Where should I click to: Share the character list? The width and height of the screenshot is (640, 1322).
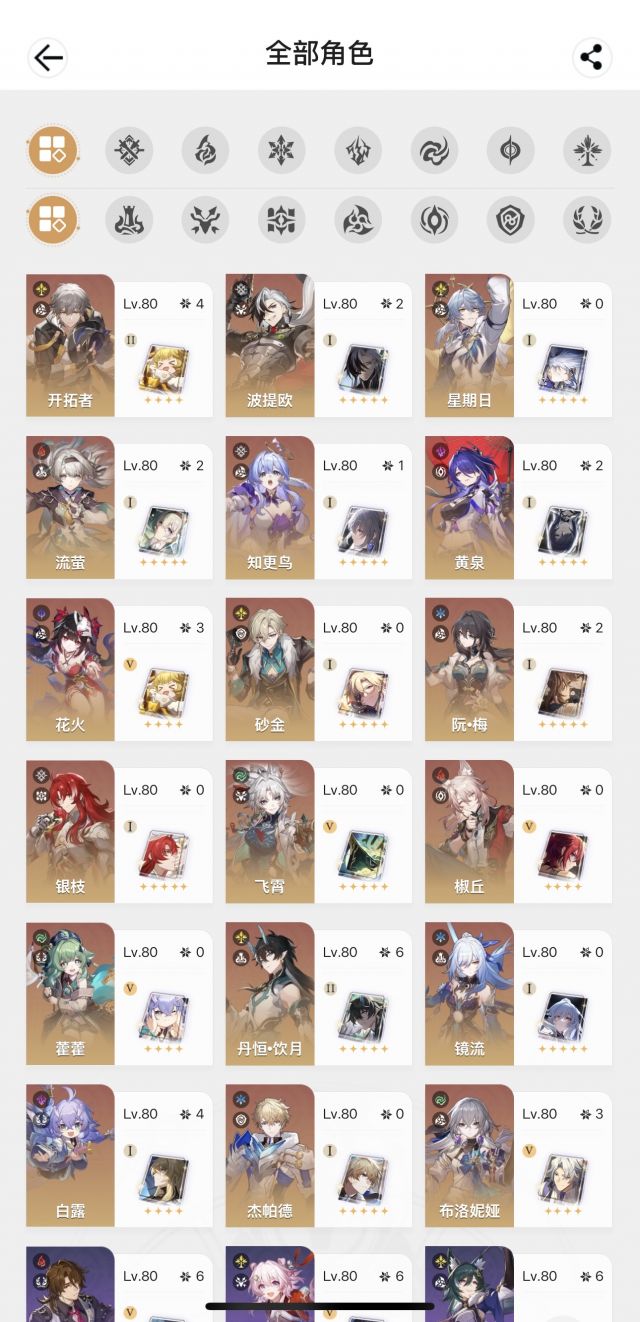point(592,57)
